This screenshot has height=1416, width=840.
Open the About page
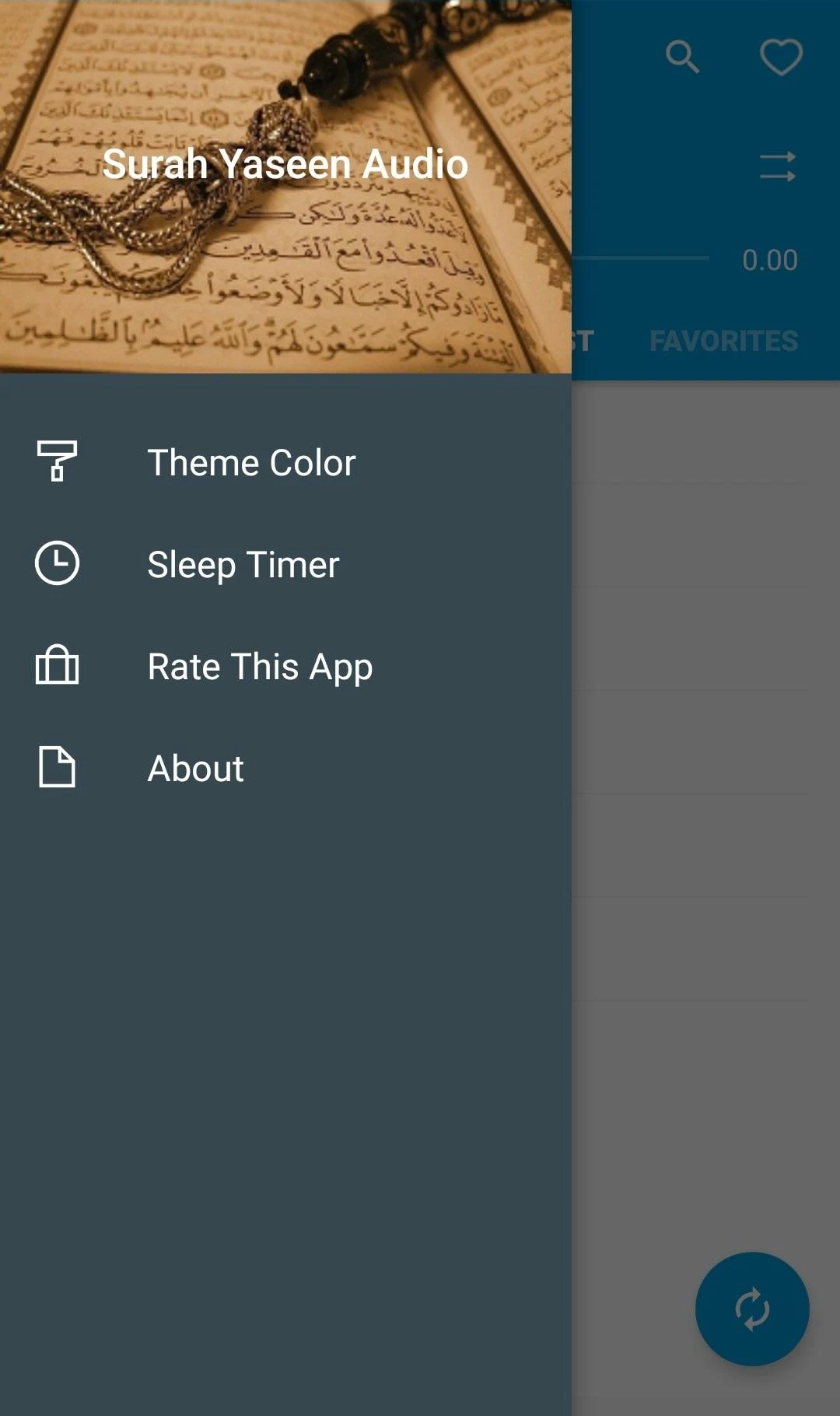[x=285, y=768]
